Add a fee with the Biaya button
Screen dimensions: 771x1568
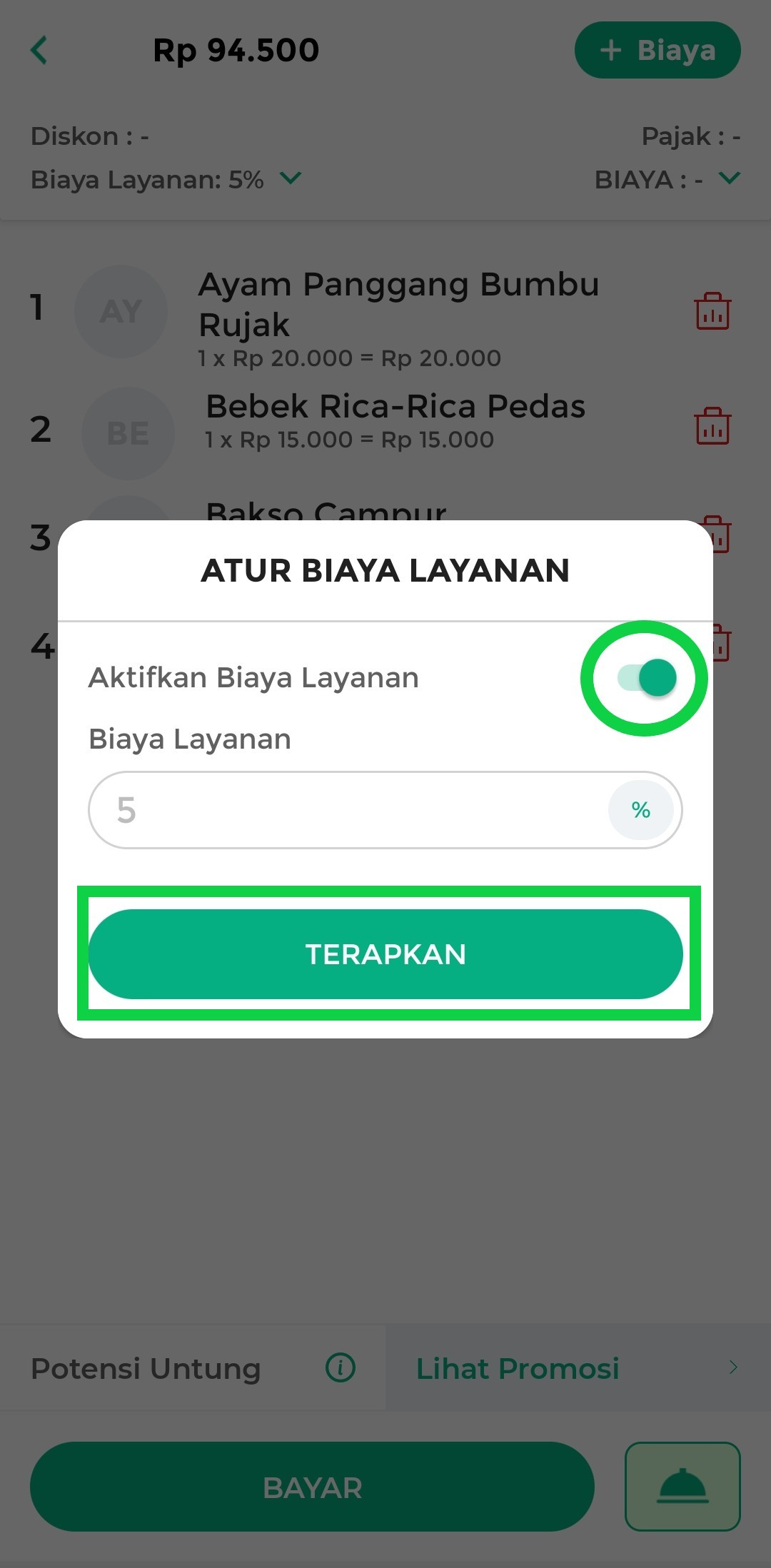click(657, 50)
